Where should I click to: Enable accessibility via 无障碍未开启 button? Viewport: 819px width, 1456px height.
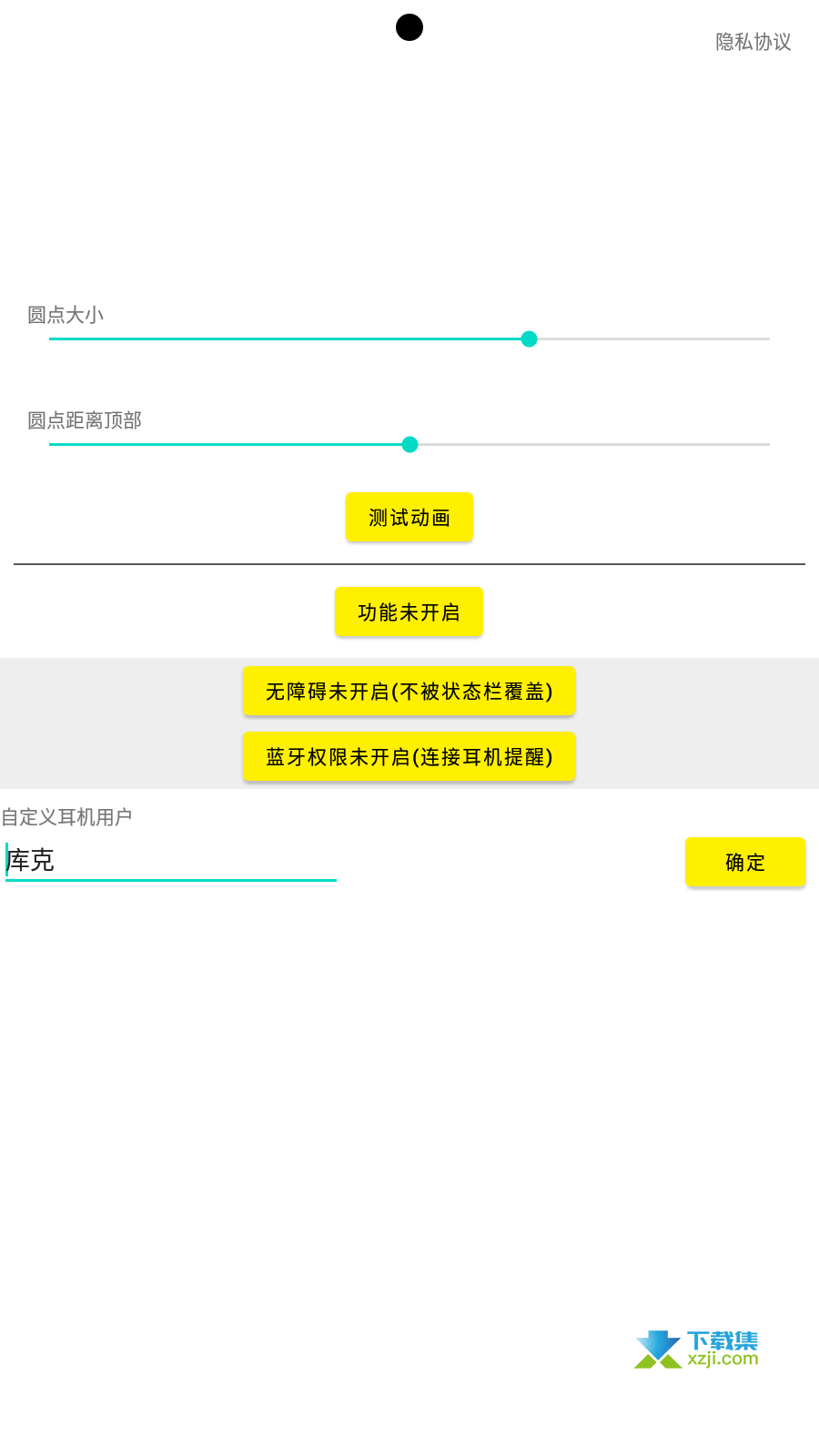tap(409, 691)
